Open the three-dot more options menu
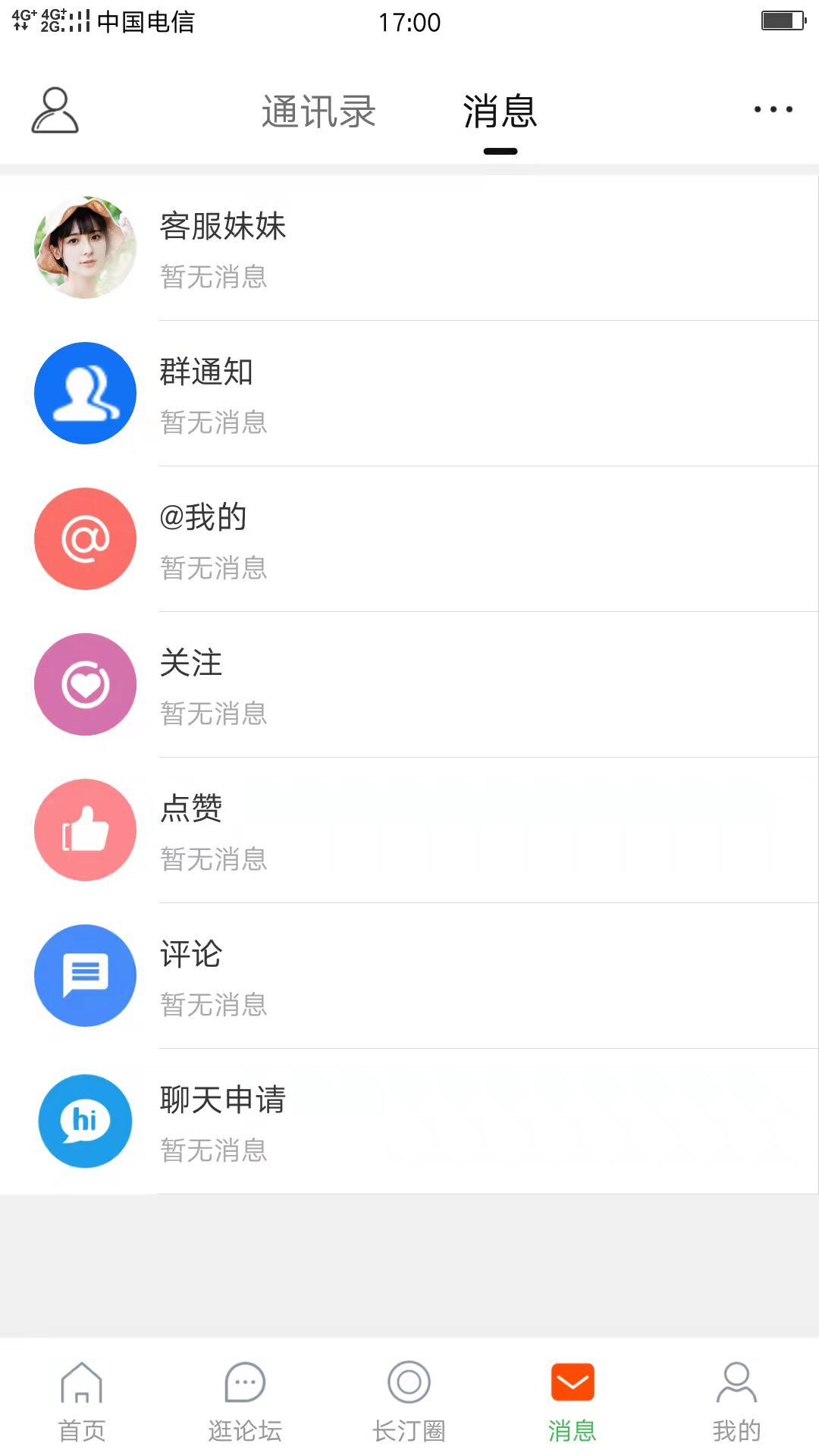Screen dimensions: 819x1456 (770, 110)
